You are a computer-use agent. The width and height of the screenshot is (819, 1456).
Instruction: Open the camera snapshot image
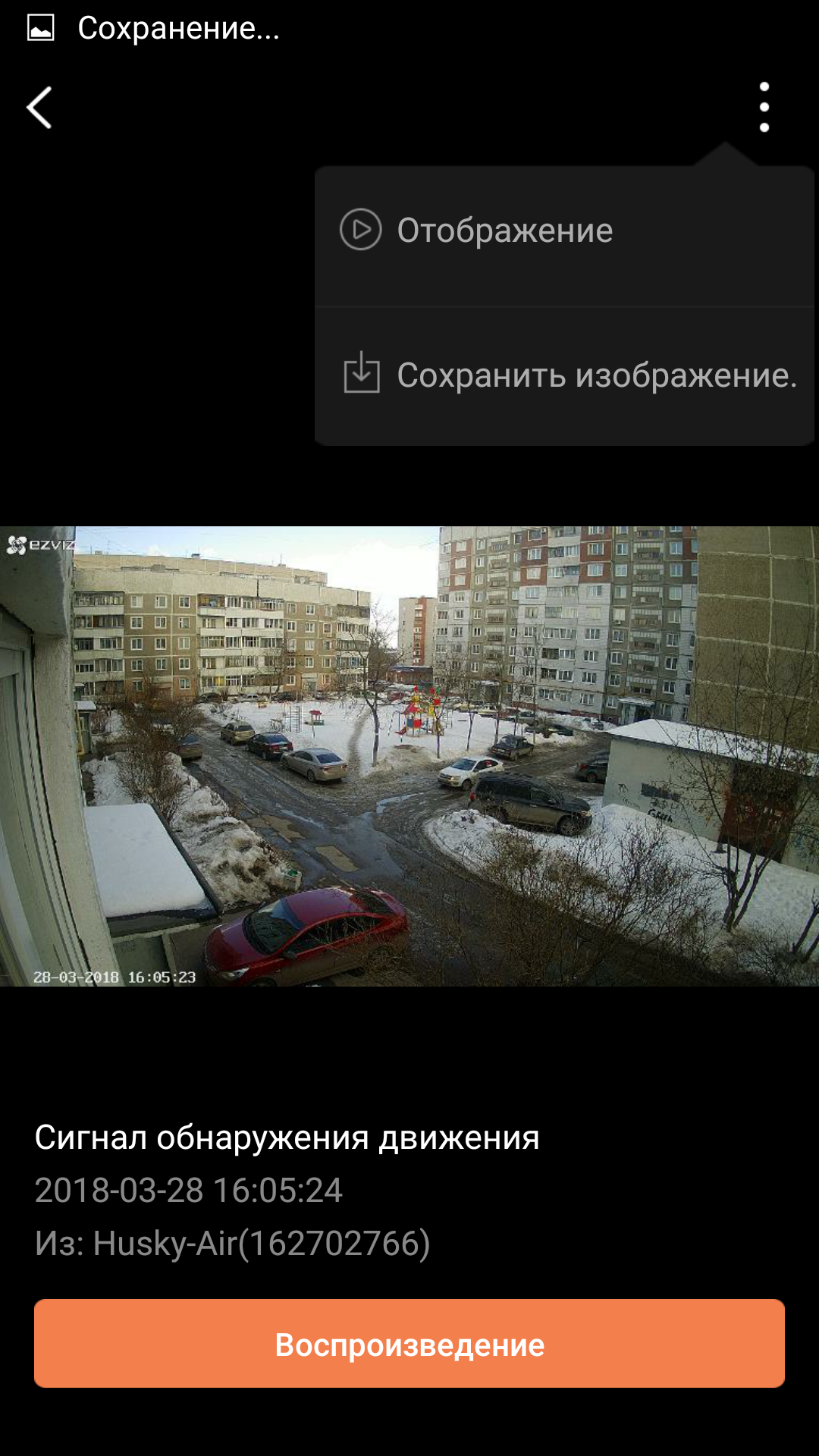click(x=409, y=756)
